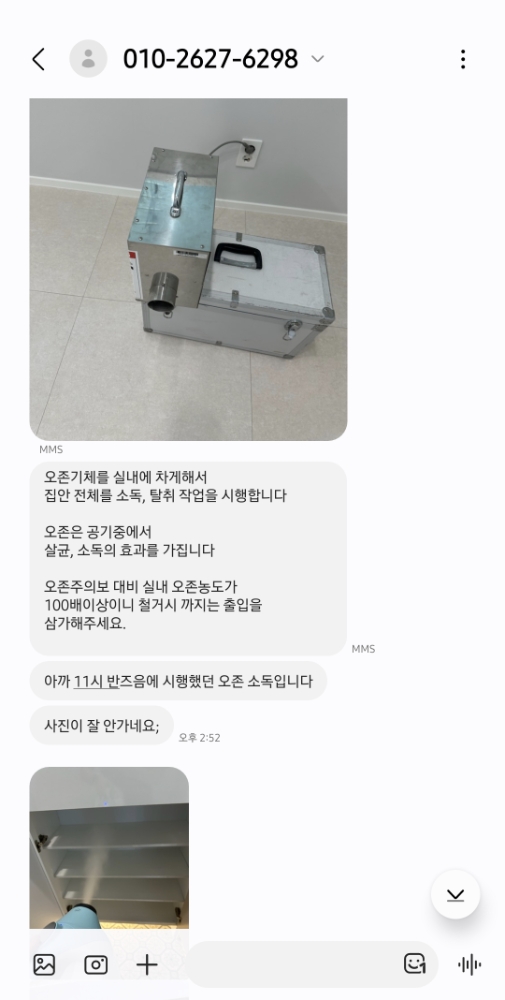Open the contact avatar profile
Image resolution: width=505 pixels, height=1000 pixels.
click(x=88, y=59)
